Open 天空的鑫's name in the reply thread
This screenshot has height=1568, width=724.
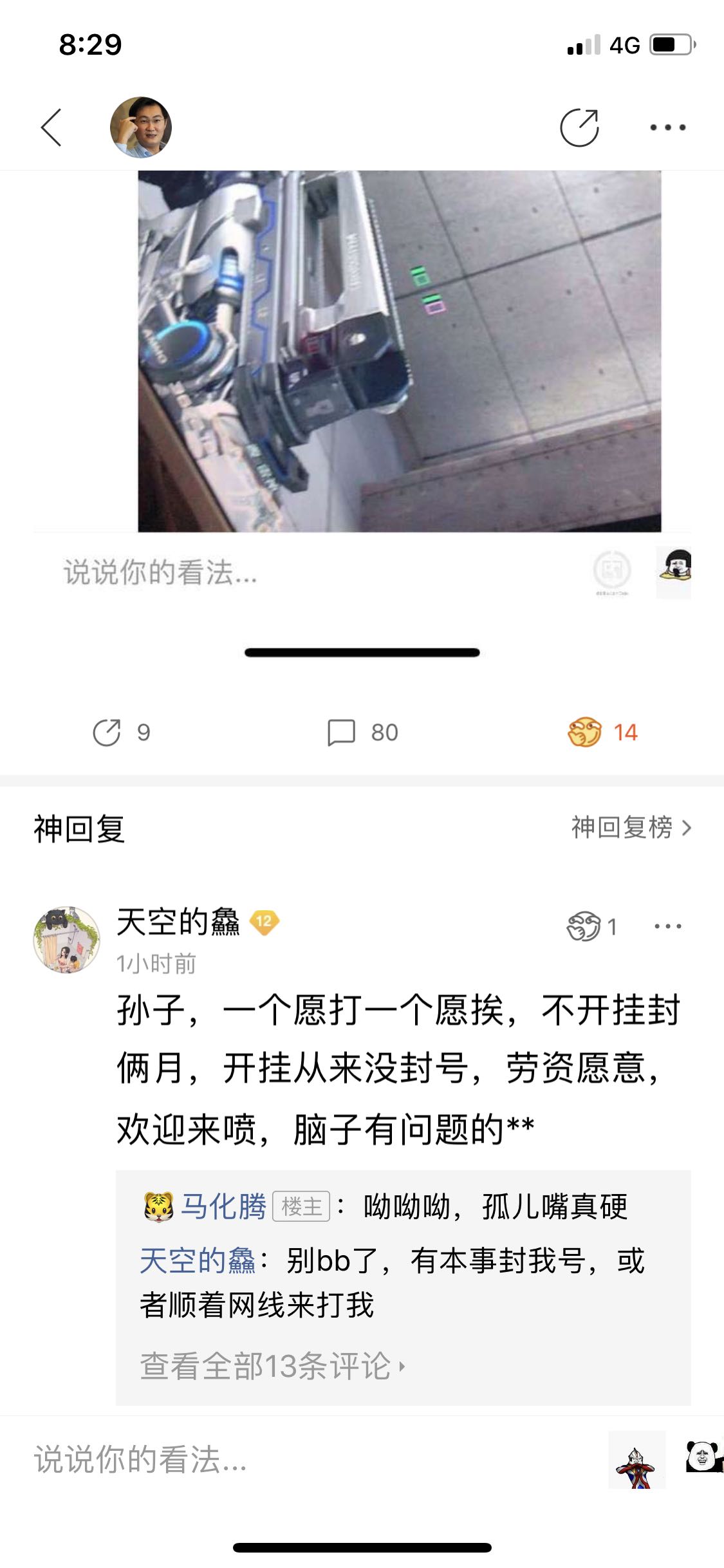198,1260
